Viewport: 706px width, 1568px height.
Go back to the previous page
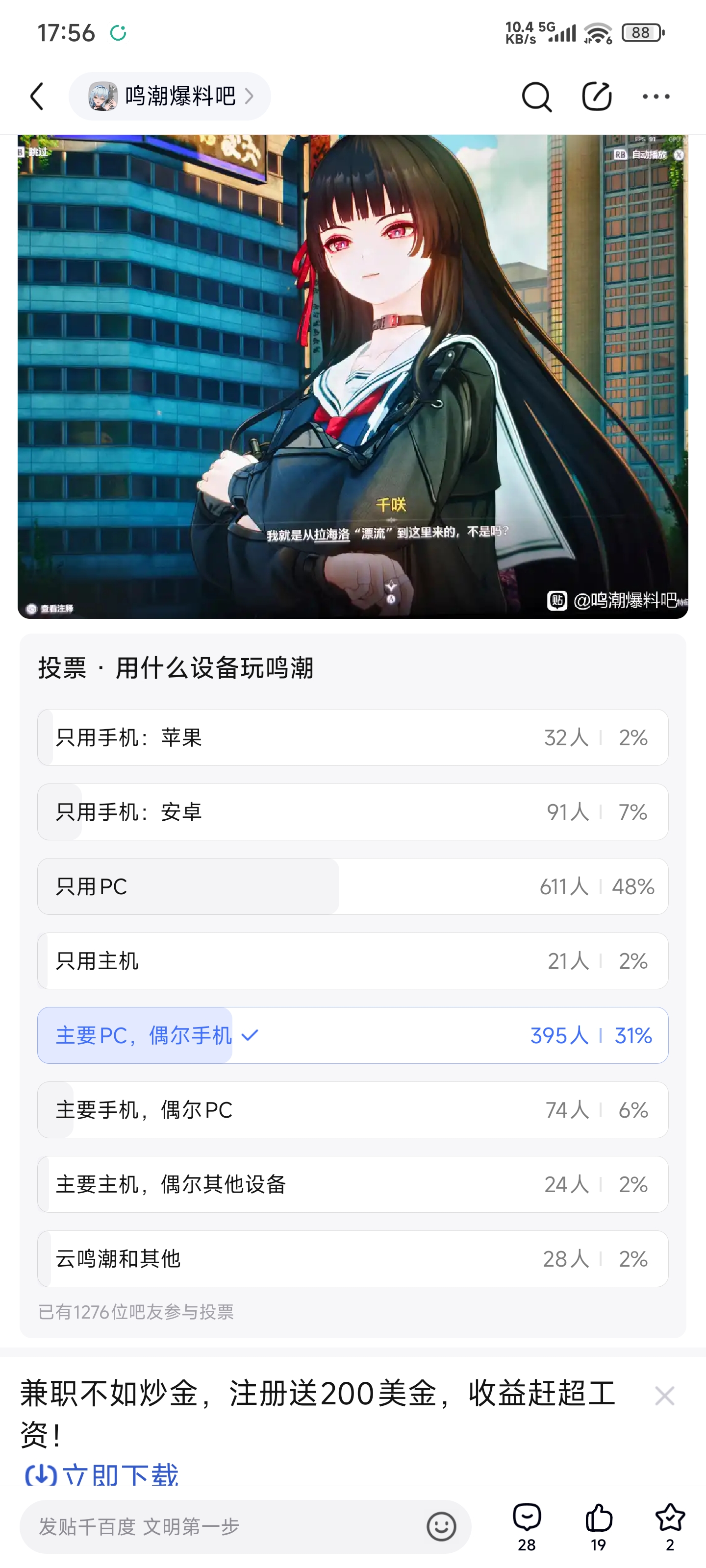click(37, 96)
